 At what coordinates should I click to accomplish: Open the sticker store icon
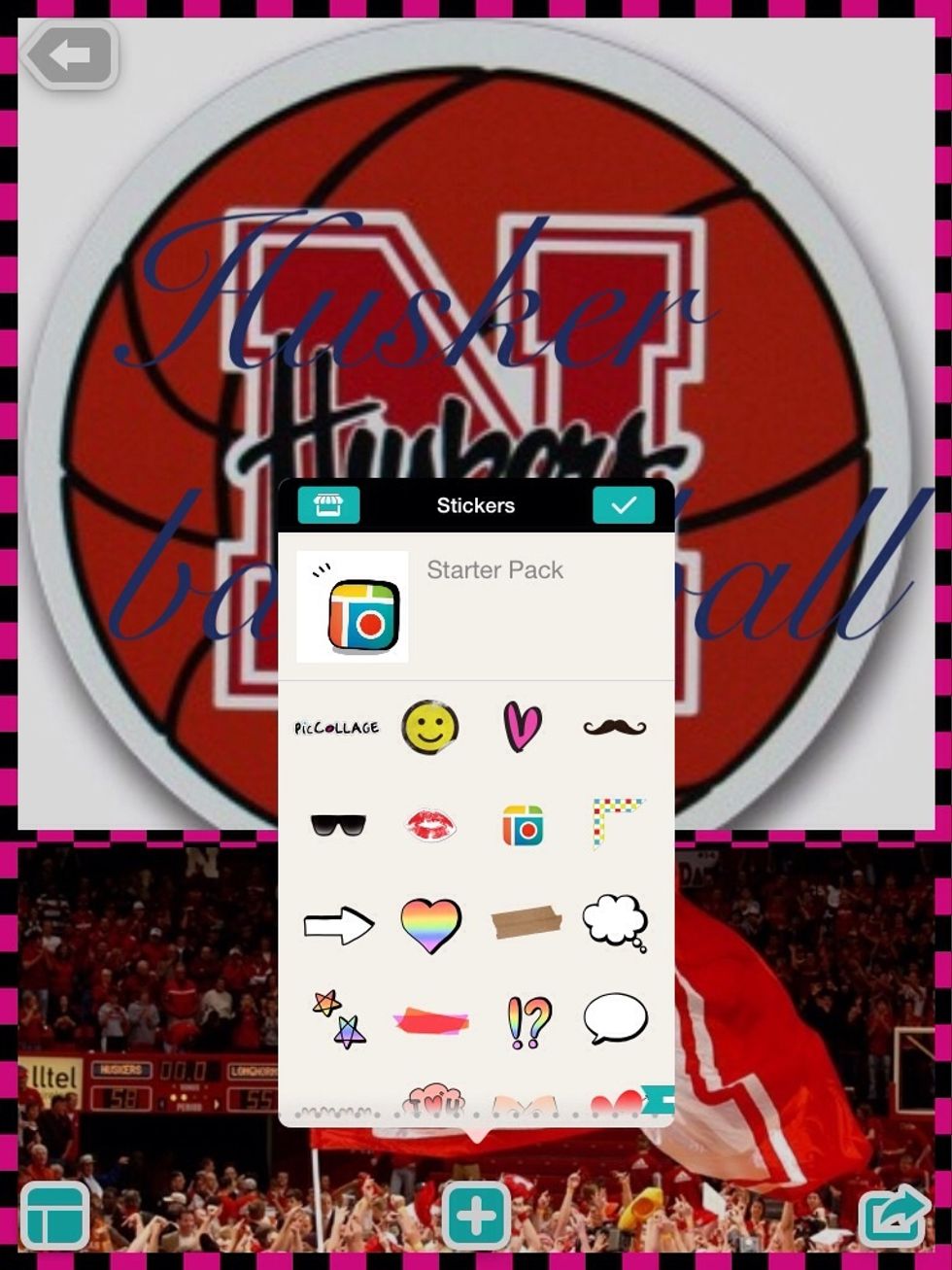(x=328, y=505)
